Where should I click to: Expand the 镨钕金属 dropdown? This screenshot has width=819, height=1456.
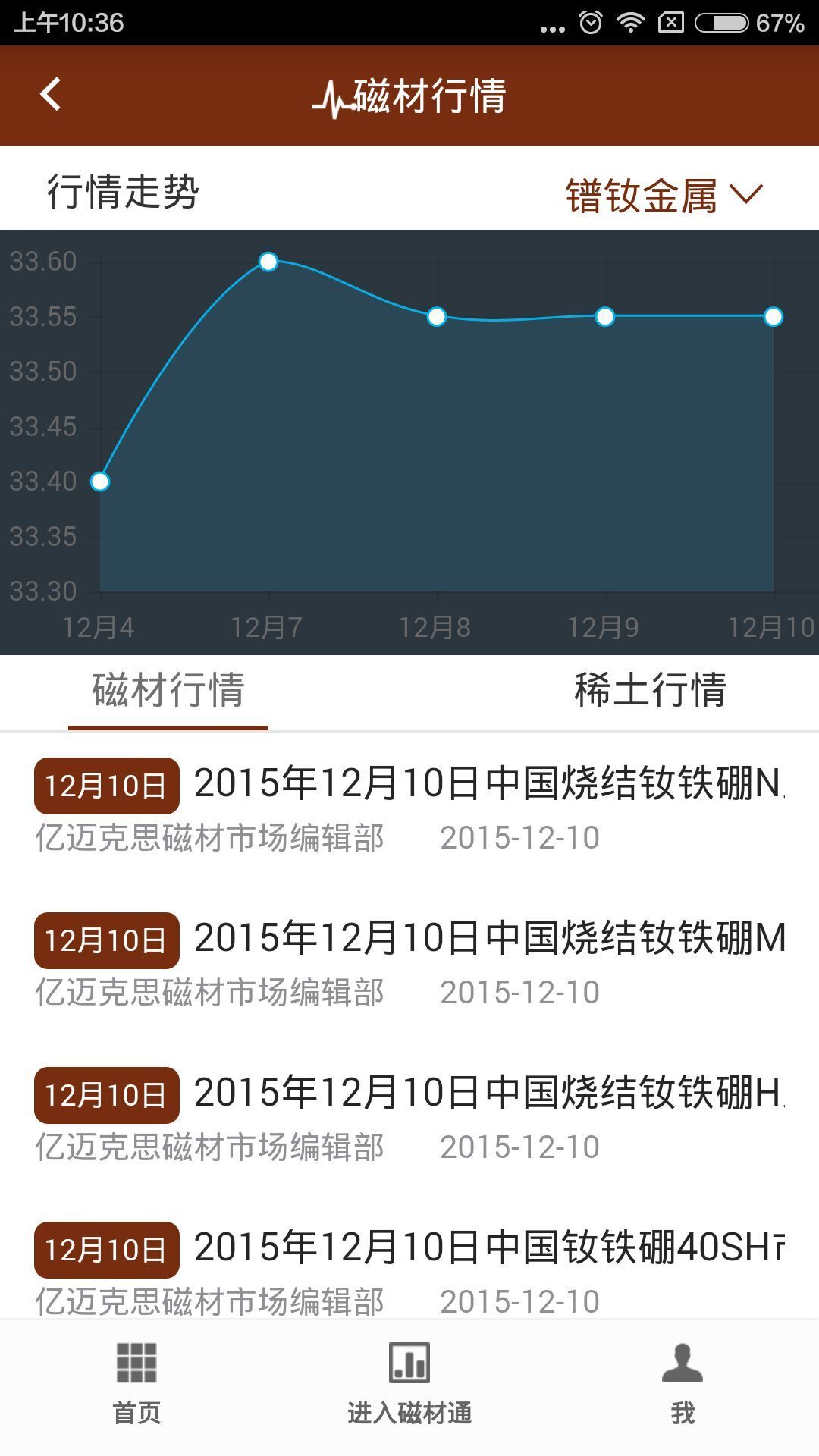[x=664, y=196]
